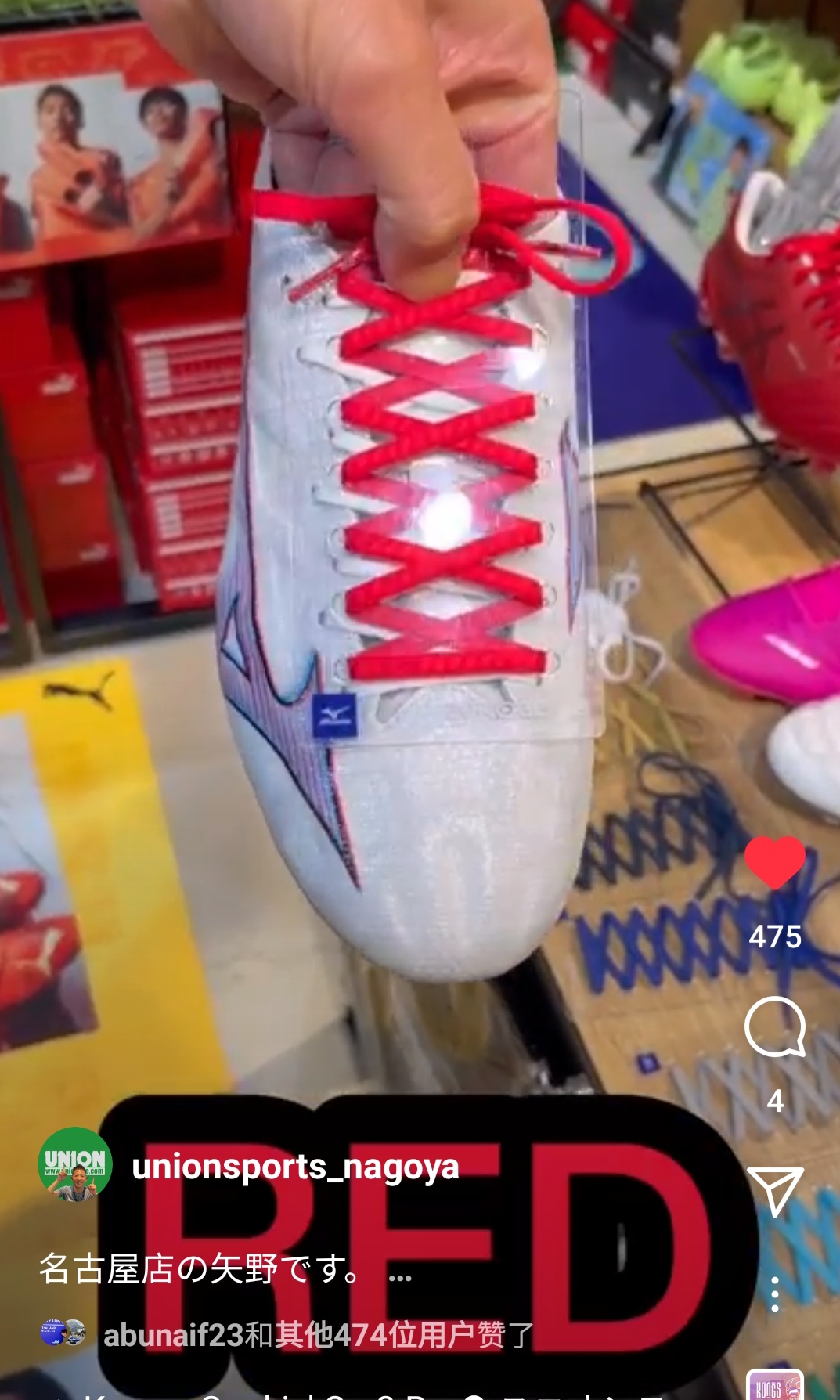The width and height of the screenshot is (840, 1400).
Task: Share the reel via paper plane icon
Action: click(x=775, y=1191)
